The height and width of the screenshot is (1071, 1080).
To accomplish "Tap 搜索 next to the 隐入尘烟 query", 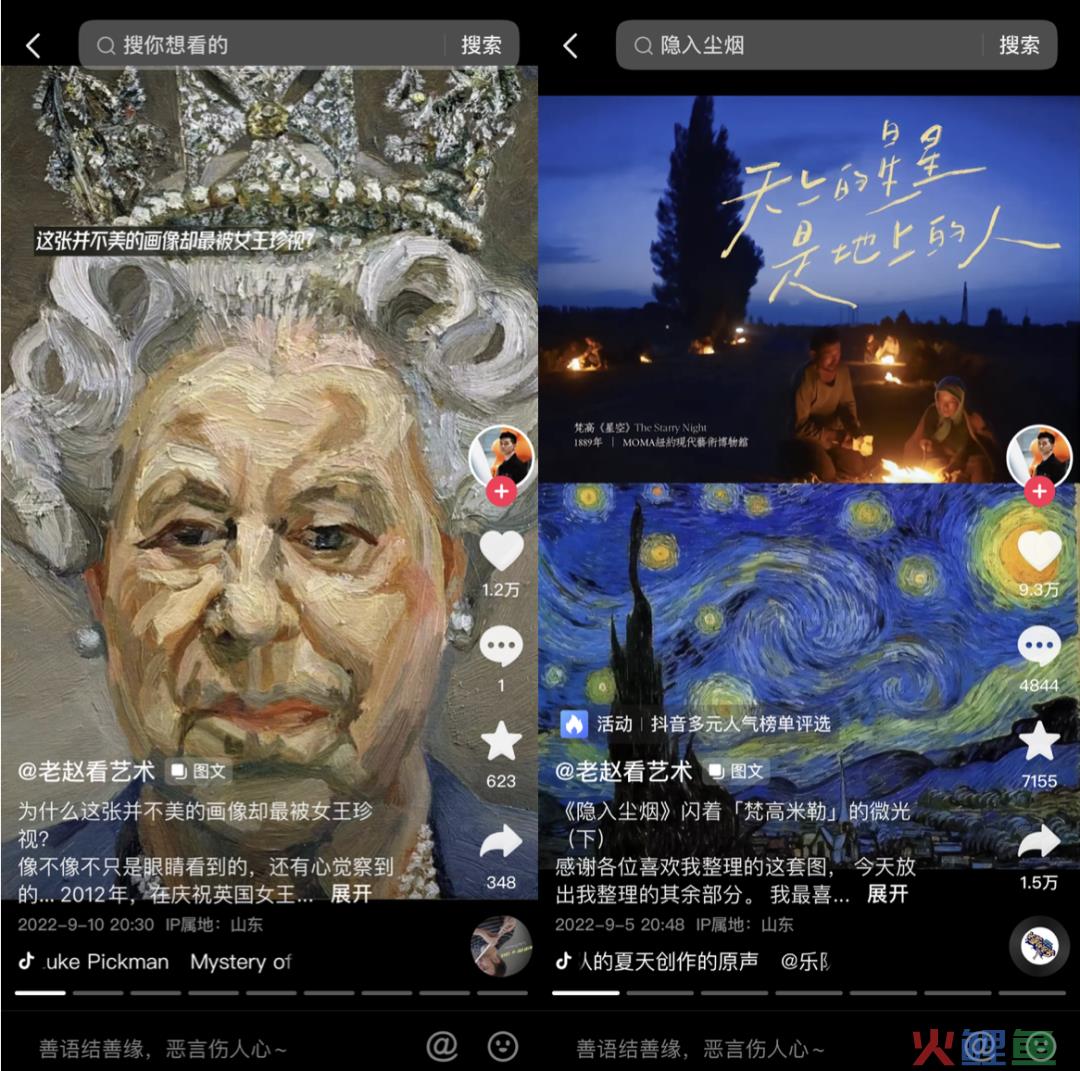I will tap(1018, 45).
